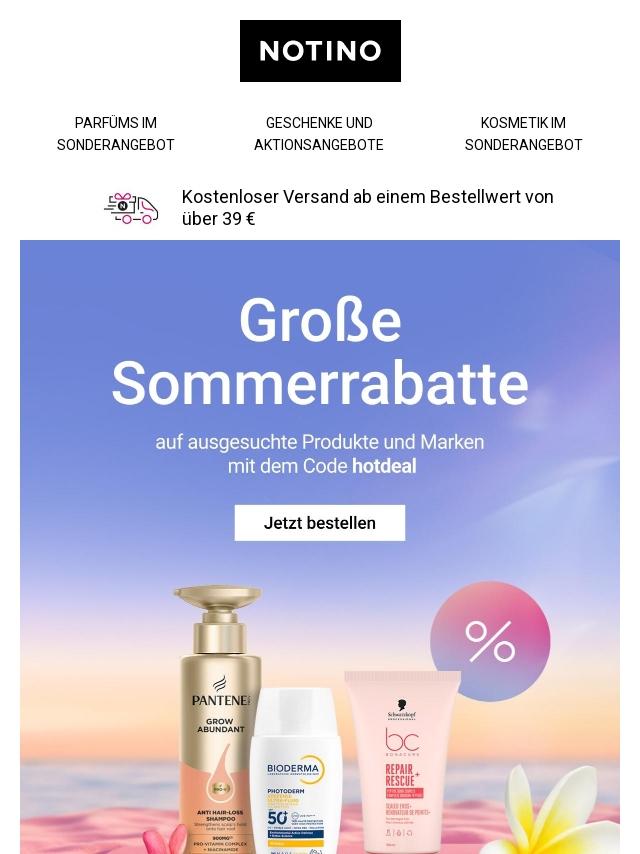Open Kosmetik im Sonderangebot link

click(523, 133)
